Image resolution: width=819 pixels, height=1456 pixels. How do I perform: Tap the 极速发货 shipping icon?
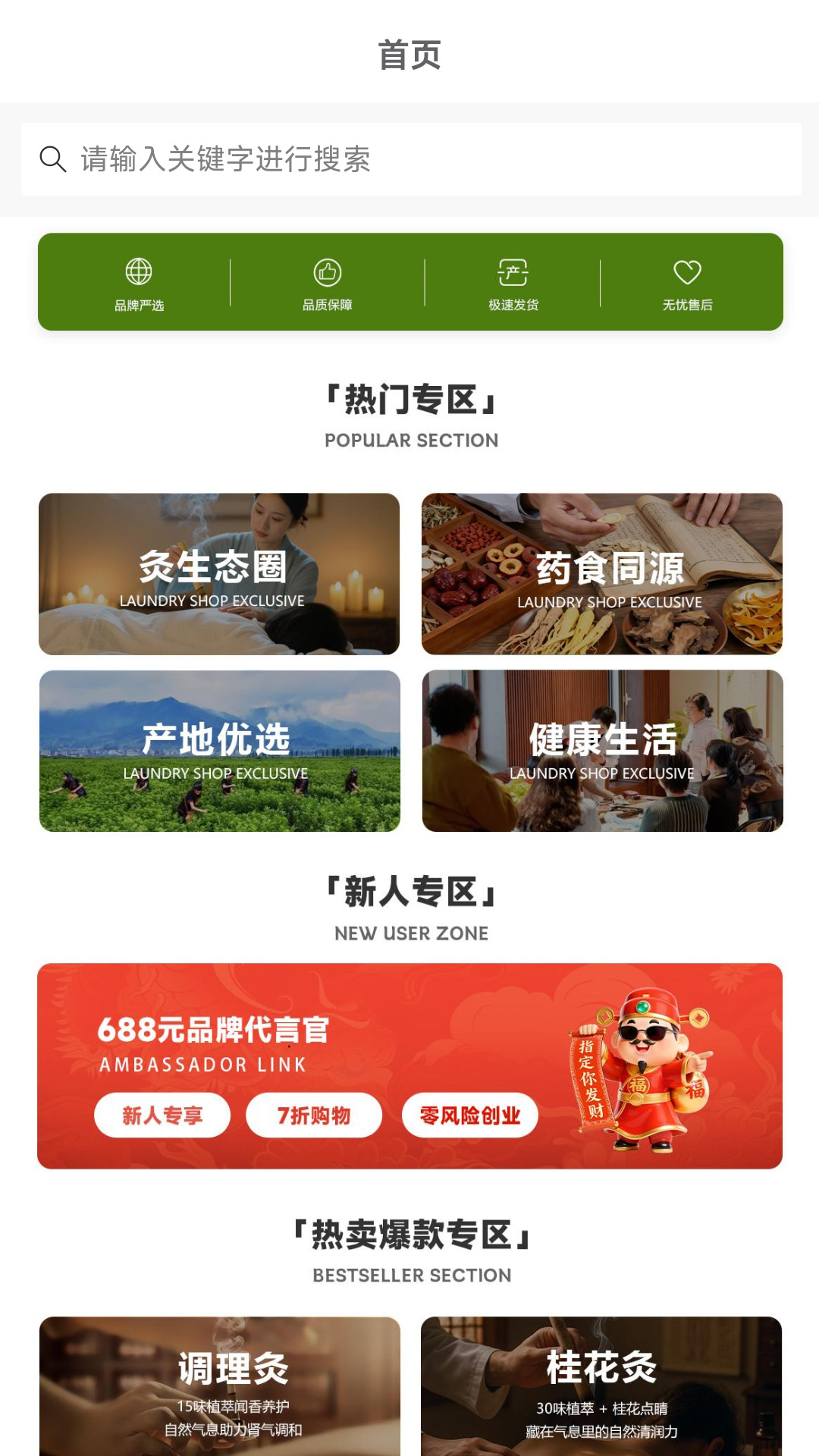(x=511, y=270)
